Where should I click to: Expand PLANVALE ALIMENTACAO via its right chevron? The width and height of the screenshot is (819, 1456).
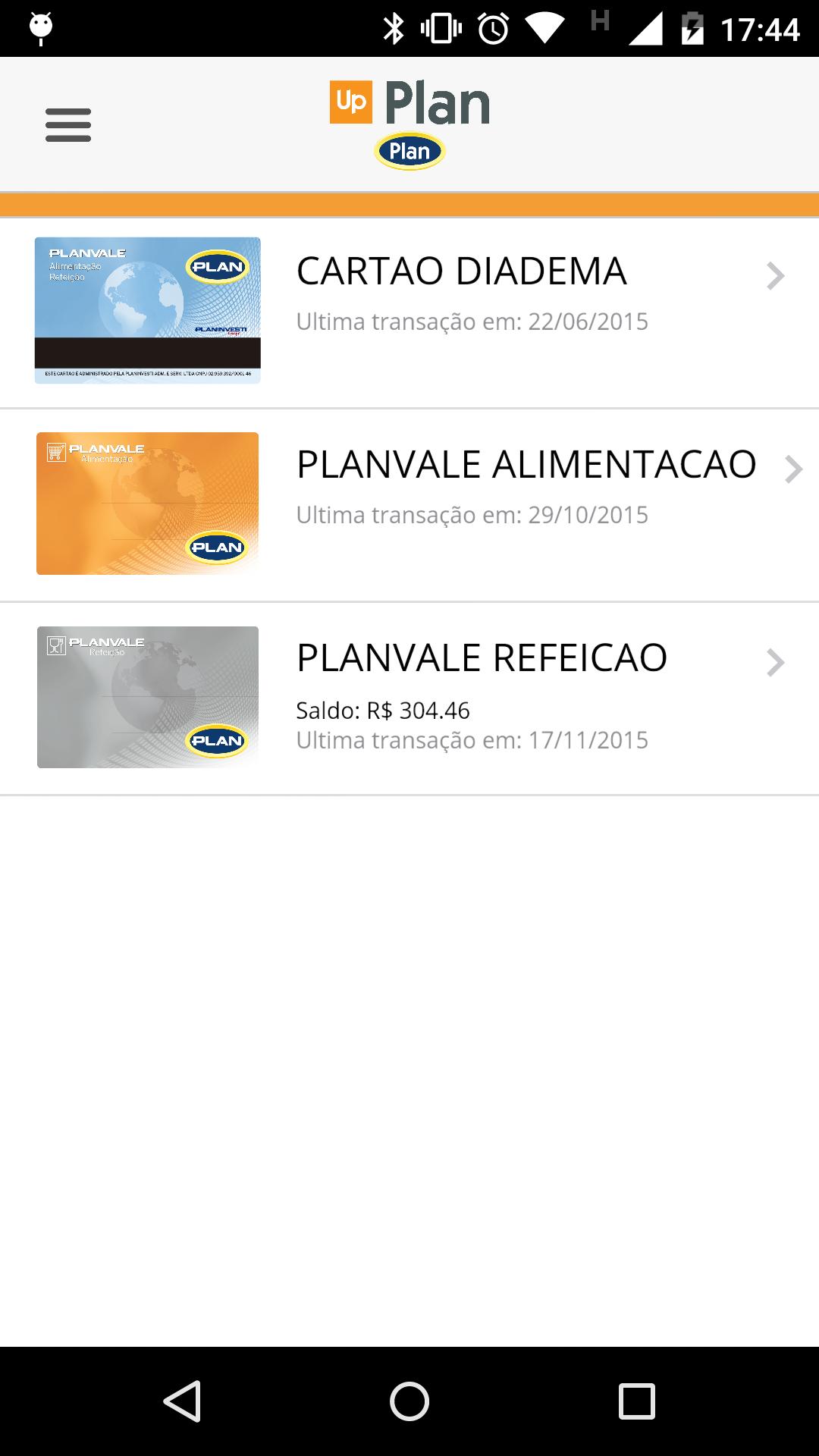792,468
